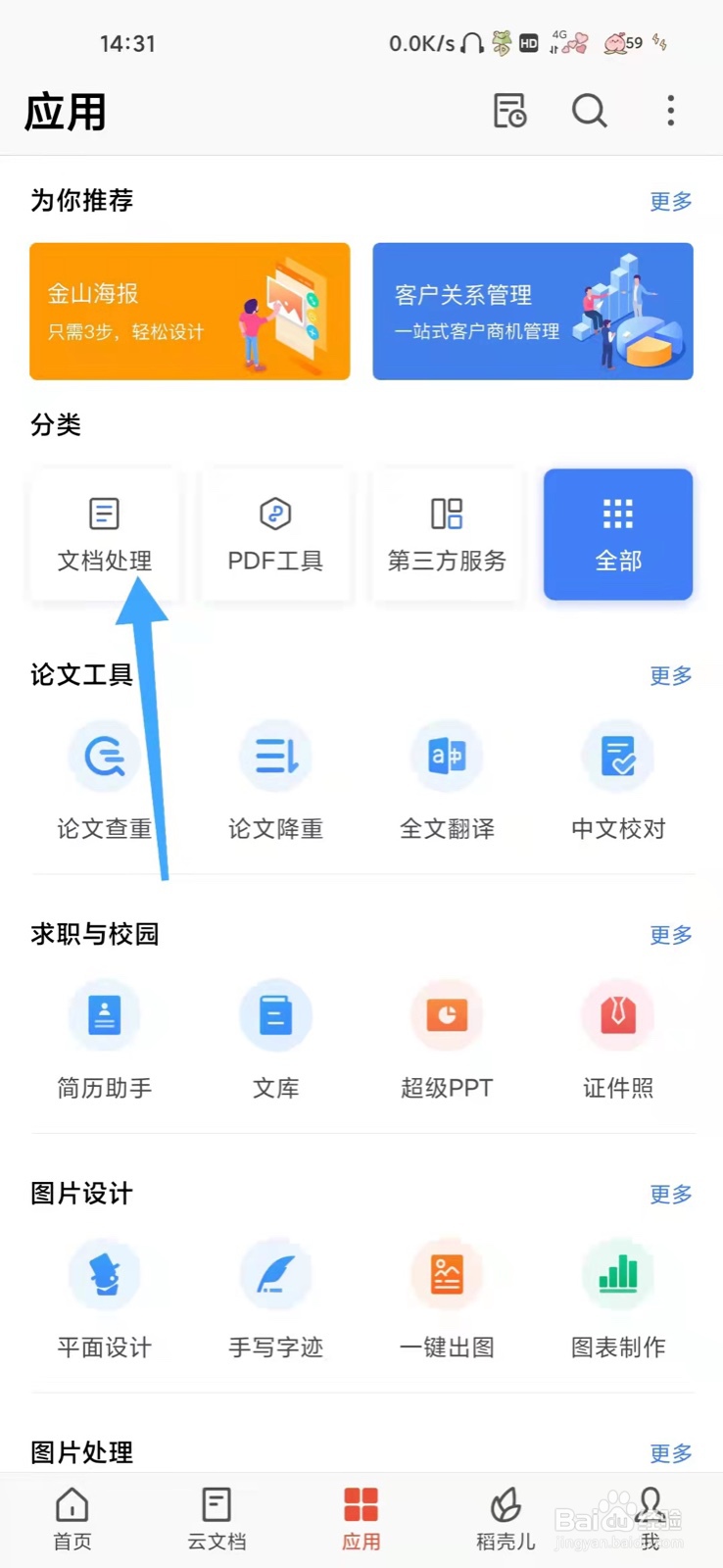This screenshot has width=723, height=1568.
Task: Open the search icon in the top bar
Action: [x=589, y=111]
